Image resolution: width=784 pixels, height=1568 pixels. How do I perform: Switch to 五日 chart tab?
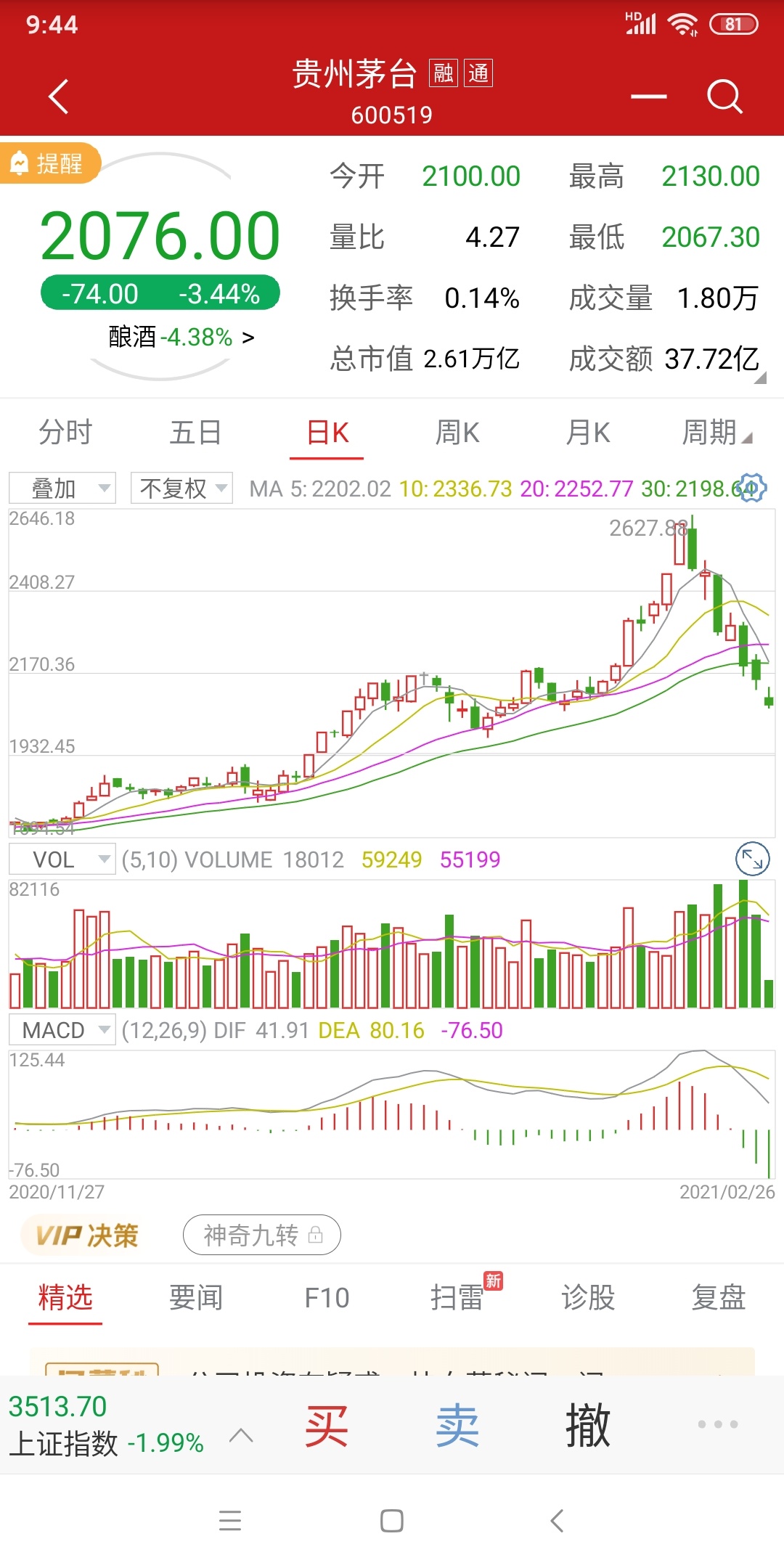pos(195,433)
